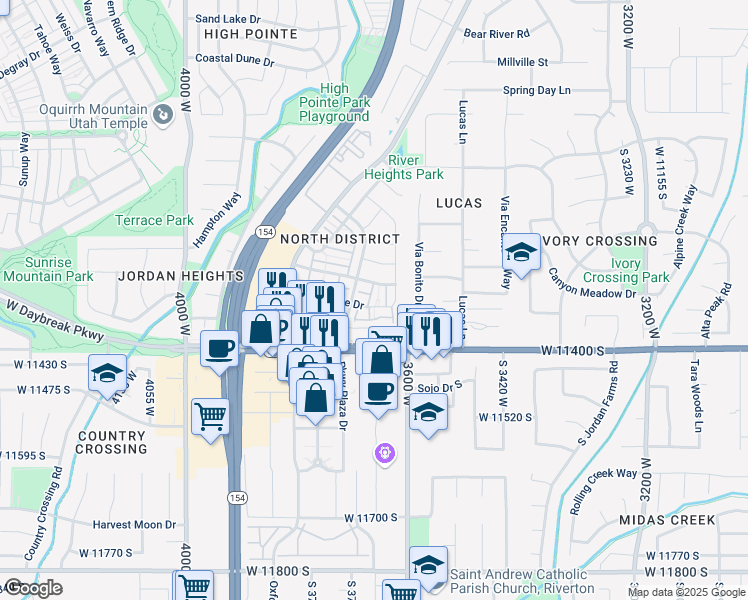748x600 pixels.
Task: Tap the school marker near Ivory Crossing
Action: pyautogui.click(x=521, y=252)
